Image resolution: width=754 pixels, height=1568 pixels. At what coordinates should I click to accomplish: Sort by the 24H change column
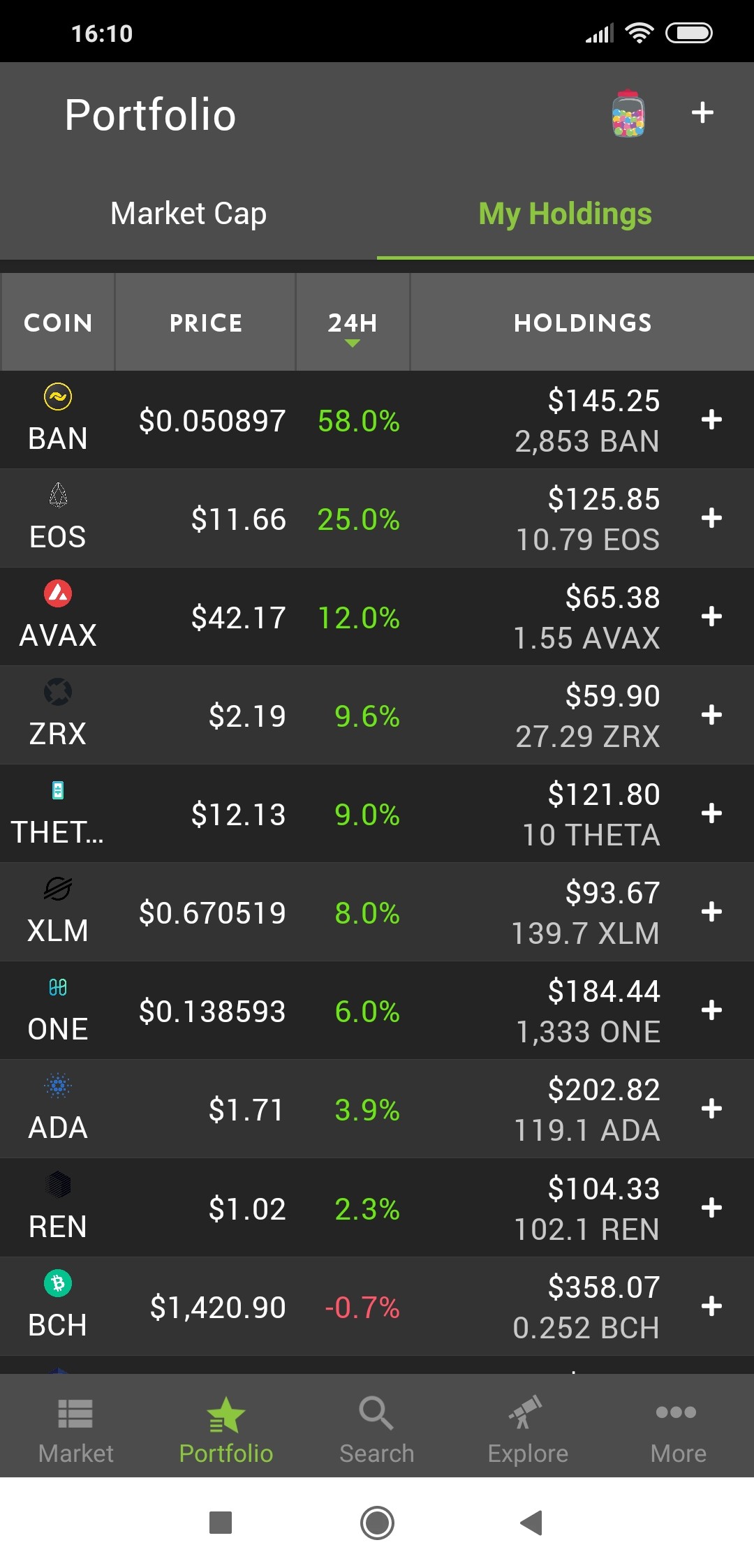tap(353, 323)
